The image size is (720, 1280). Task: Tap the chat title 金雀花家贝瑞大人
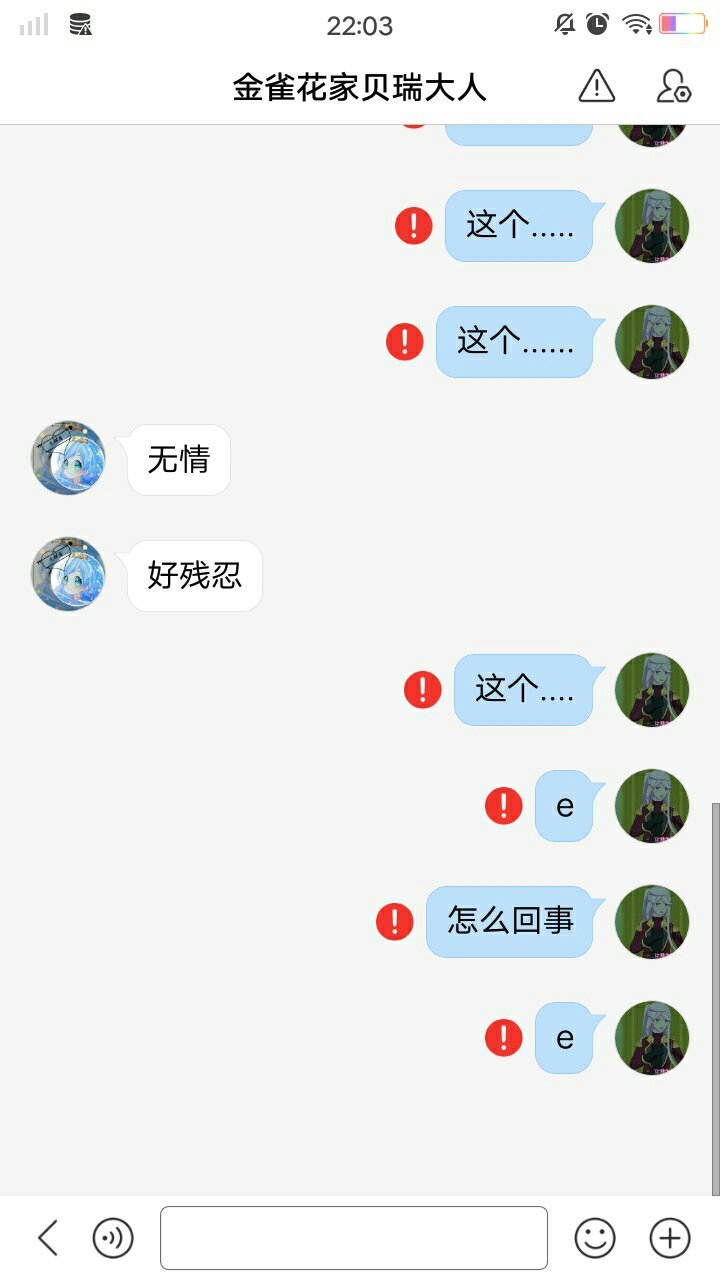click(x=360, y=88)
